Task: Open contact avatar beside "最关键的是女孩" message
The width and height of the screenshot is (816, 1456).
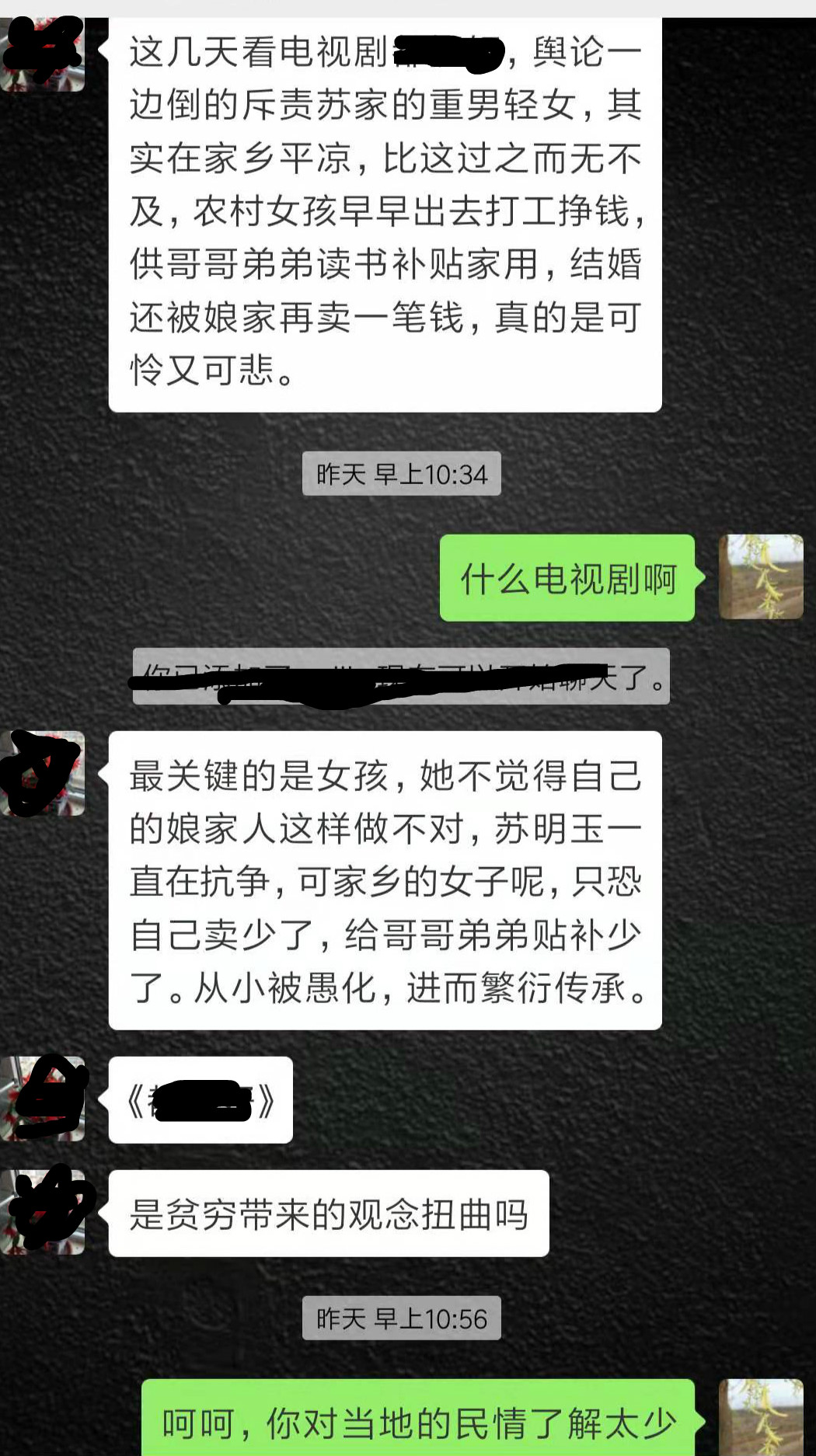Action: pos(44,774)
